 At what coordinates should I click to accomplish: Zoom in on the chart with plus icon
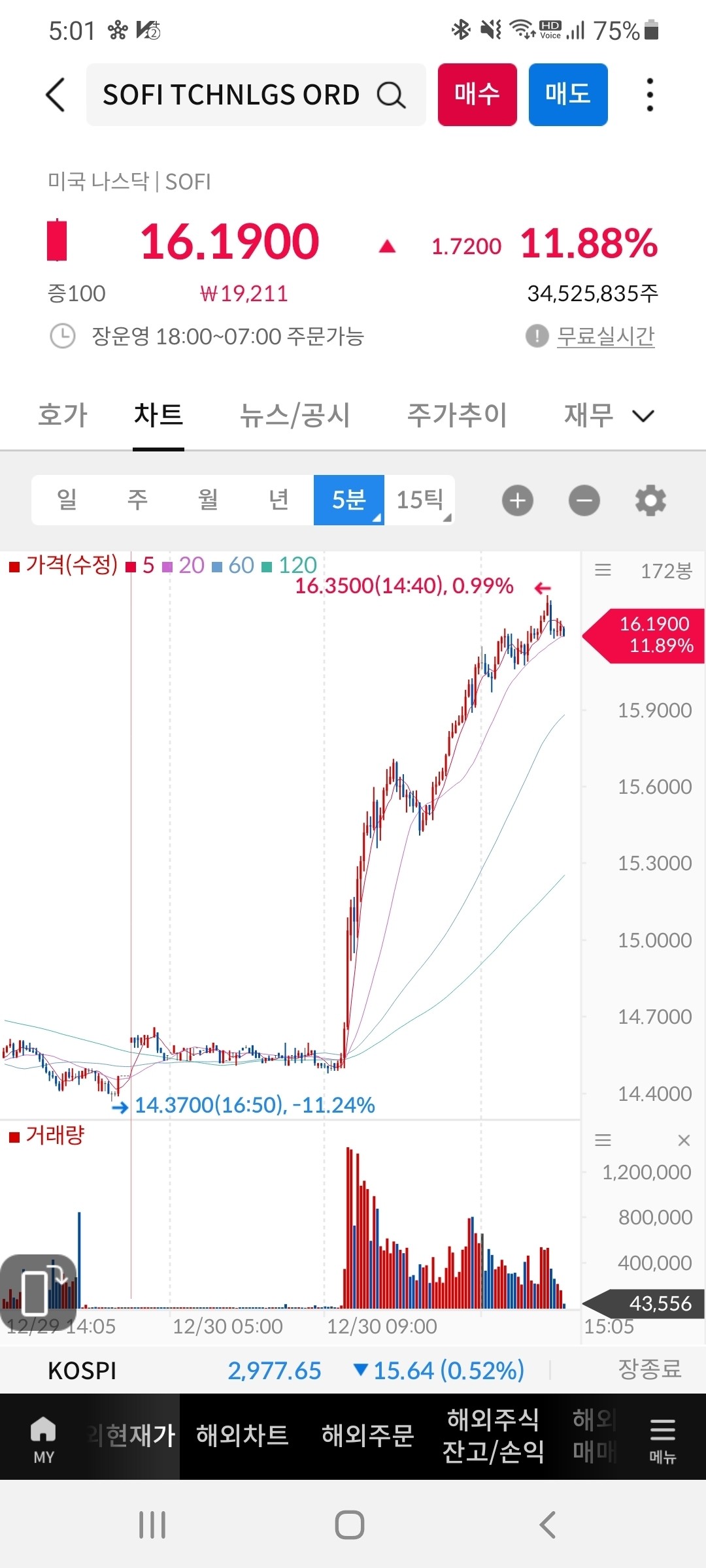(517, 500)
